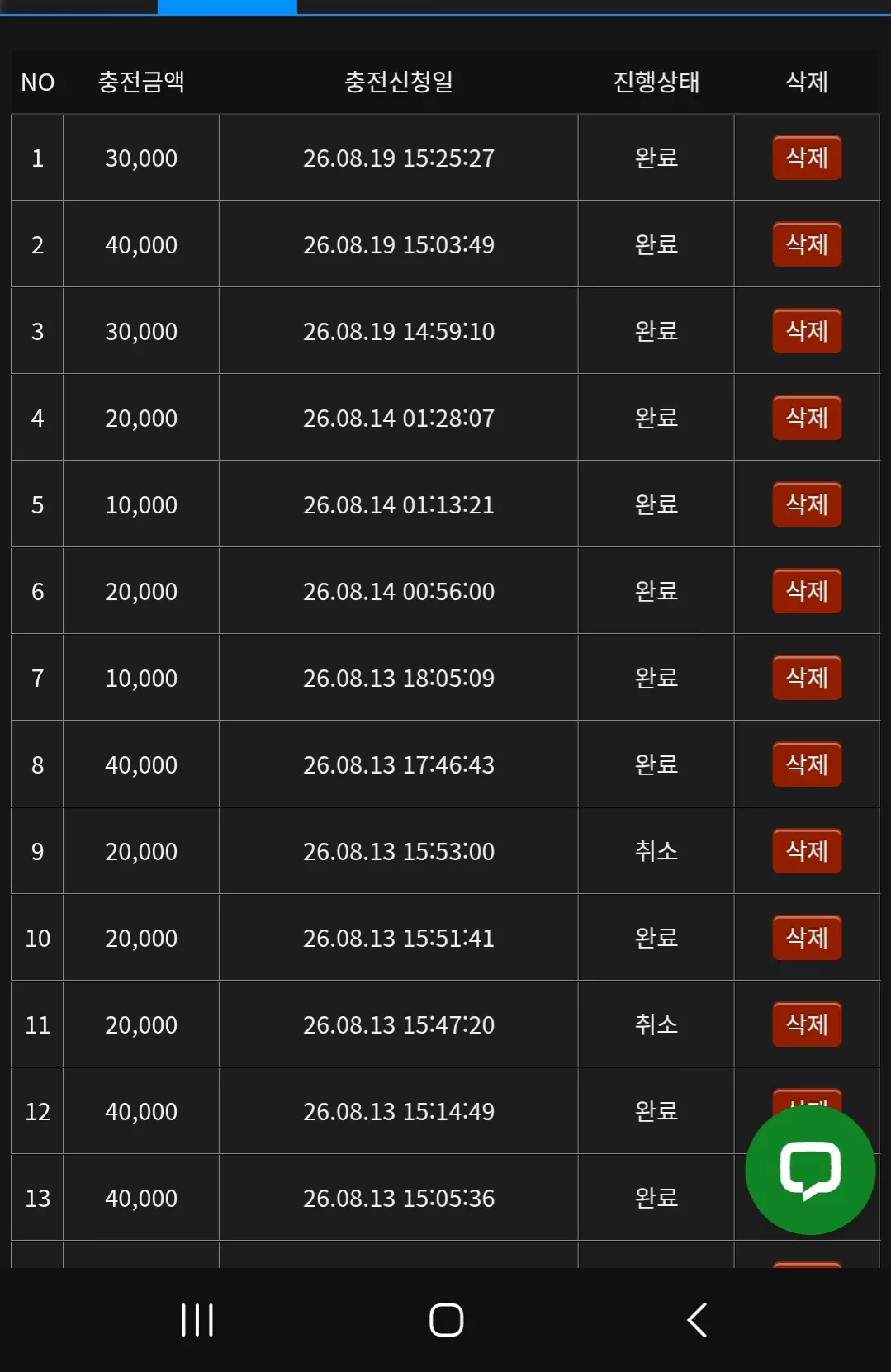Delete entry from 26.08.19 14:59:10
Screen dimensions: 891x1372
tap(807, 331)
